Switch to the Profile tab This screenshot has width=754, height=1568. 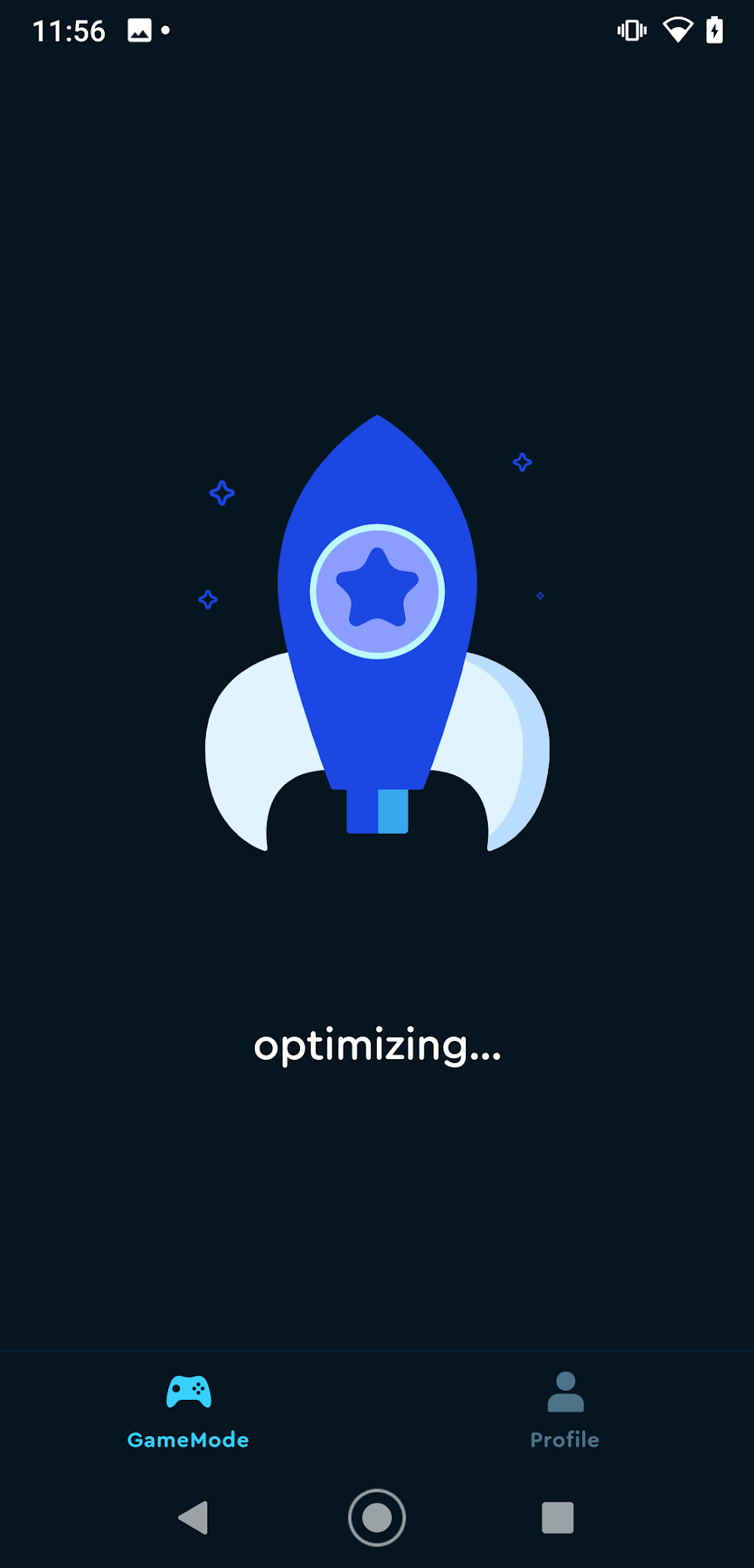tap(565, 1410)
